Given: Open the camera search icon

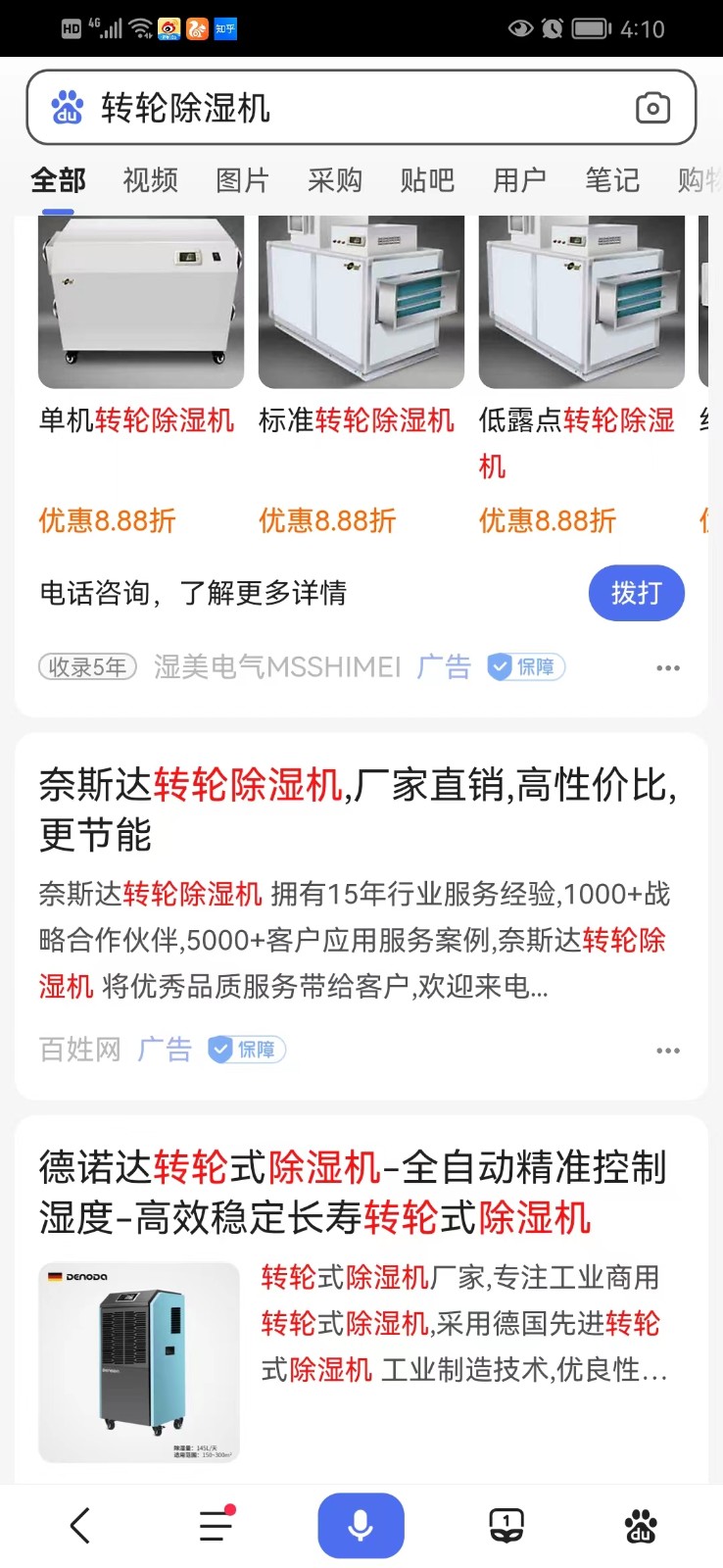Looking at the screenshot, I should click(x=652, y=108).
